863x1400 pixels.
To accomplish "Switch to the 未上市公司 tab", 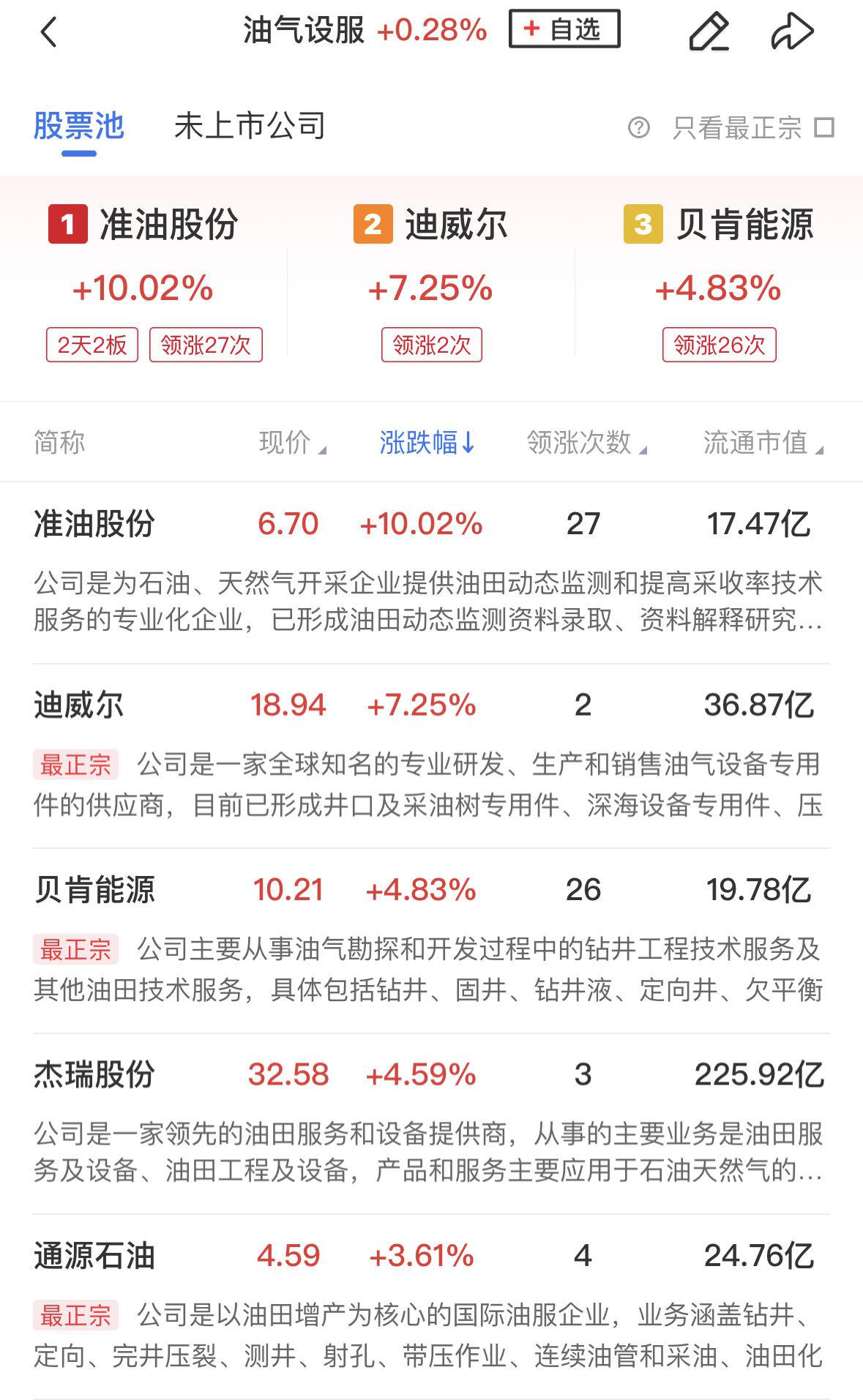I will coord(250,126).
